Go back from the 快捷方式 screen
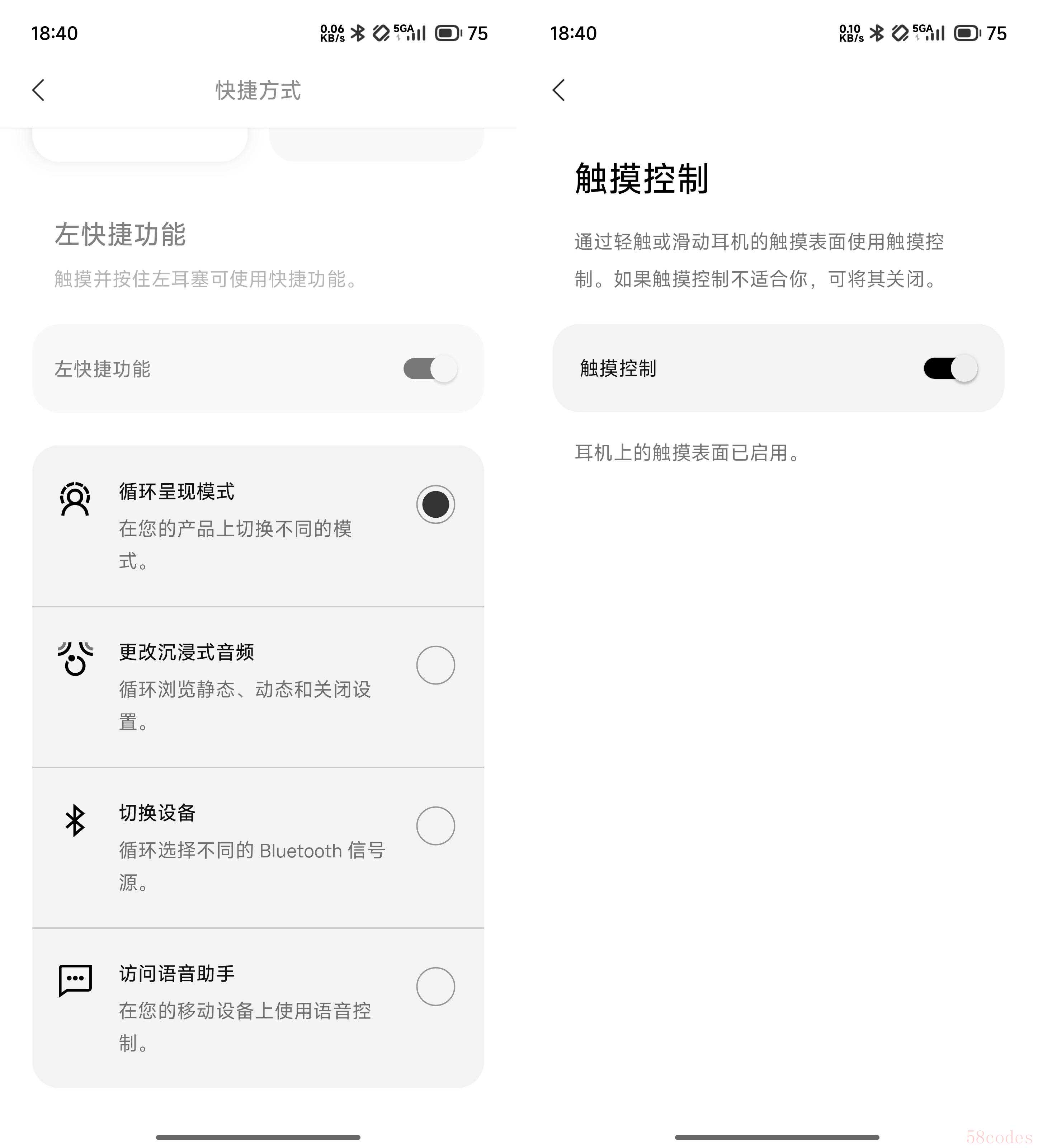 point(39,90)
